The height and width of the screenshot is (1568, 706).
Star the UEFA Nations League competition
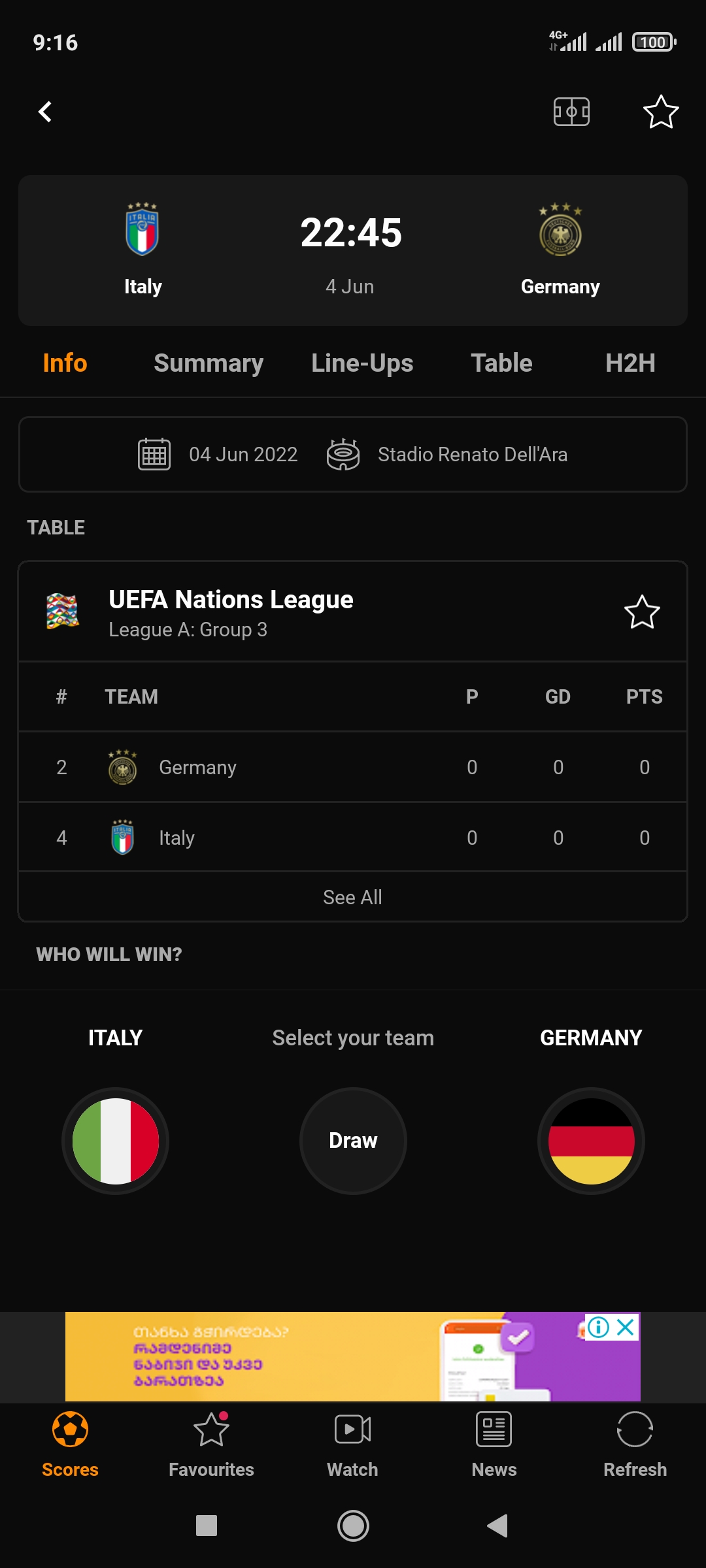(x=642, y=612)
